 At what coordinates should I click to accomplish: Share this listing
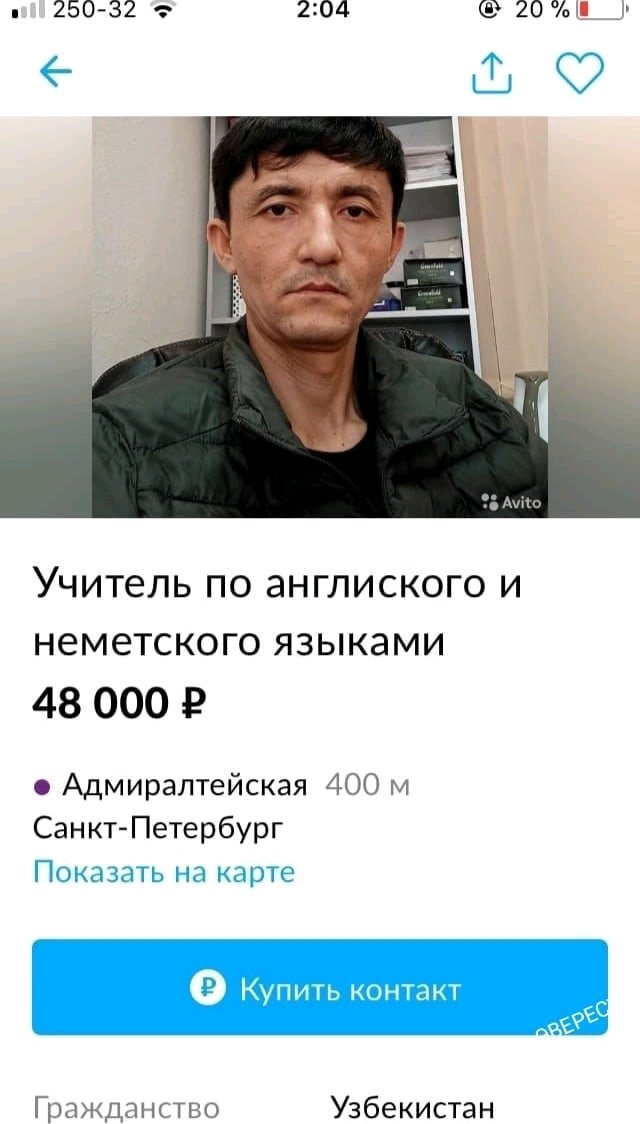pyautogui.click(x=491, y=73)
